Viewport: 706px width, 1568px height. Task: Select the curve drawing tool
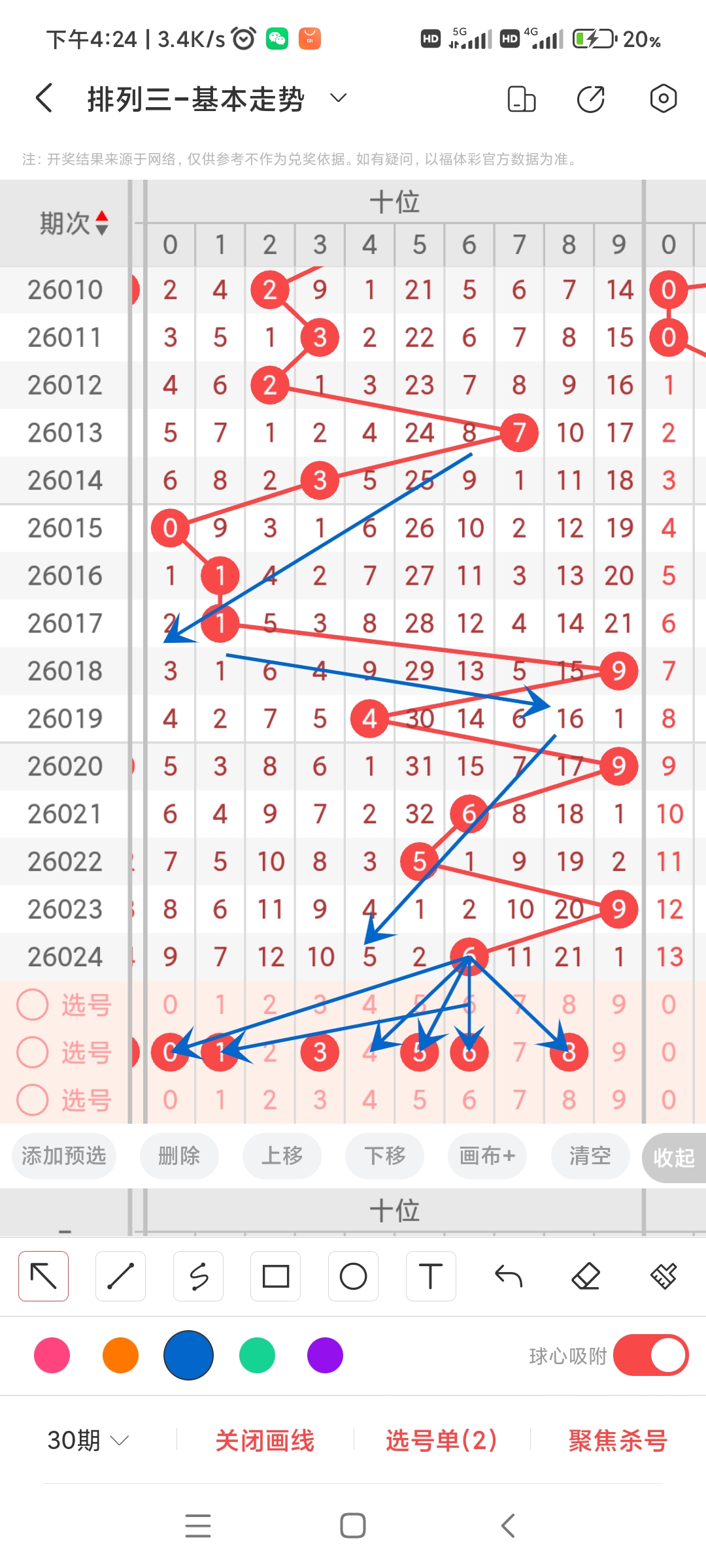click(x=199, y=1275)
